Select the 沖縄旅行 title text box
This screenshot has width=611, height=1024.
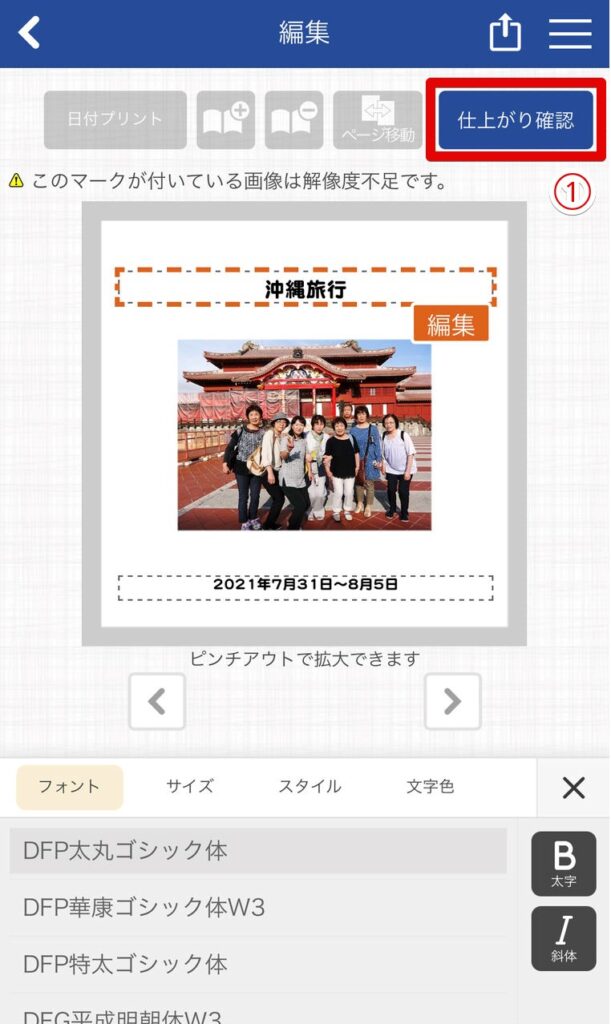(x=305, y=288)
